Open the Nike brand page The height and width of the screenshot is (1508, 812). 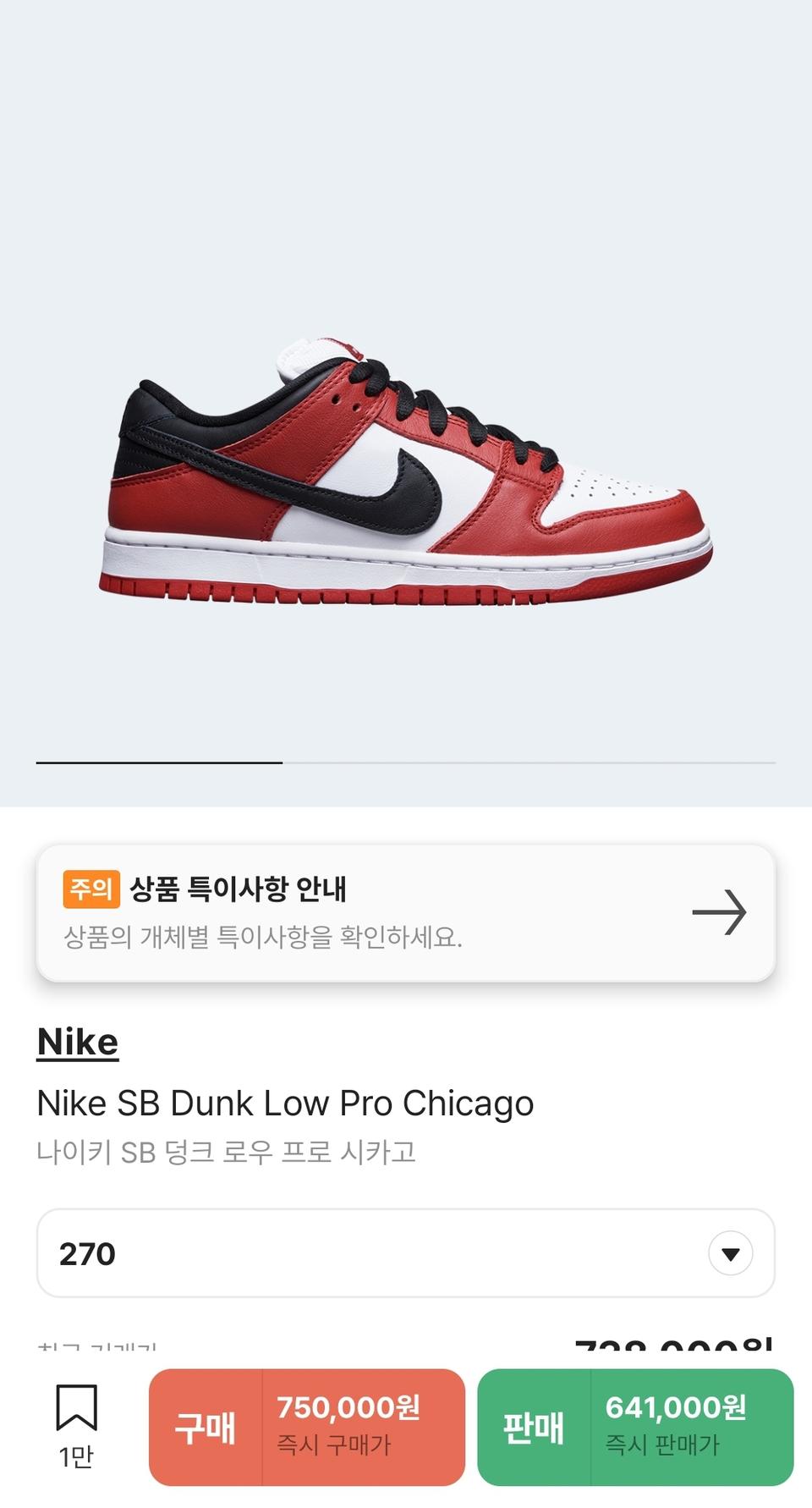(77, 1043)
